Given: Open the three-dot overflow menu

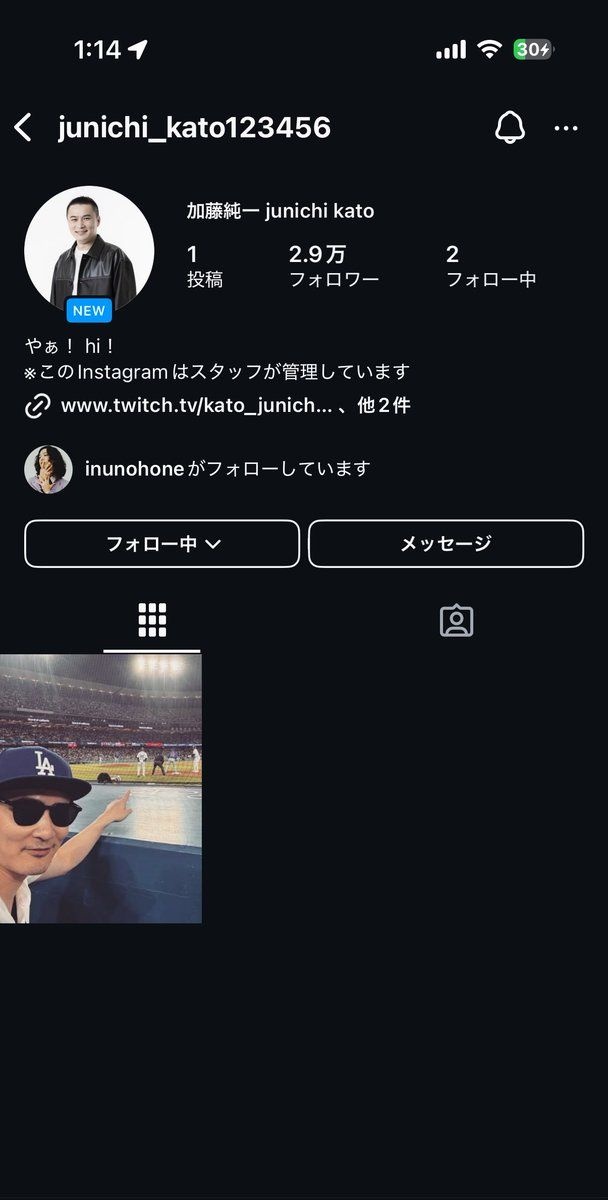Looking at the screenshot, I should click(x=566, y=128).
